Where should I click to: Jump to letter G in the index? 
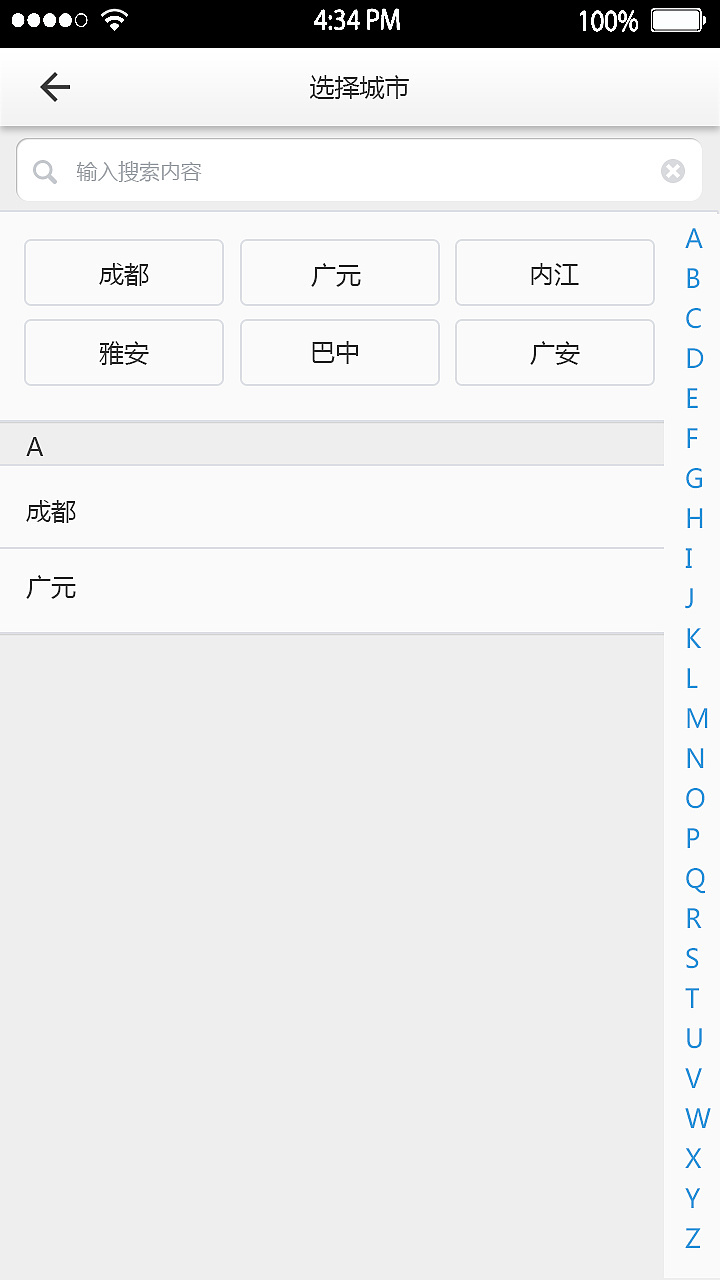pyautogui.click(x=693, y=479)
